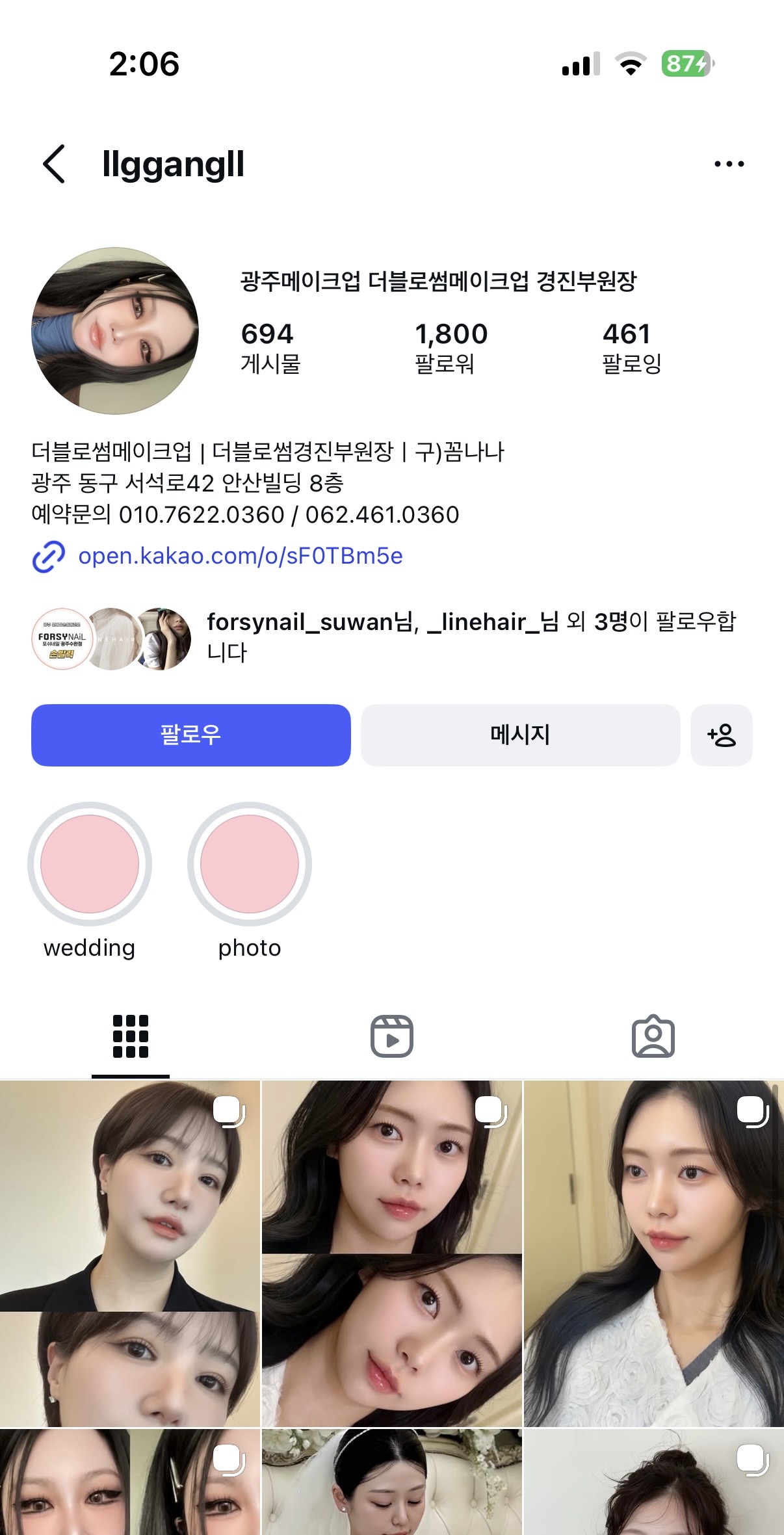View the 461 following list
Image resolution: width=784 pixels, height=1535 pixels.
click(x=631, y=347)
